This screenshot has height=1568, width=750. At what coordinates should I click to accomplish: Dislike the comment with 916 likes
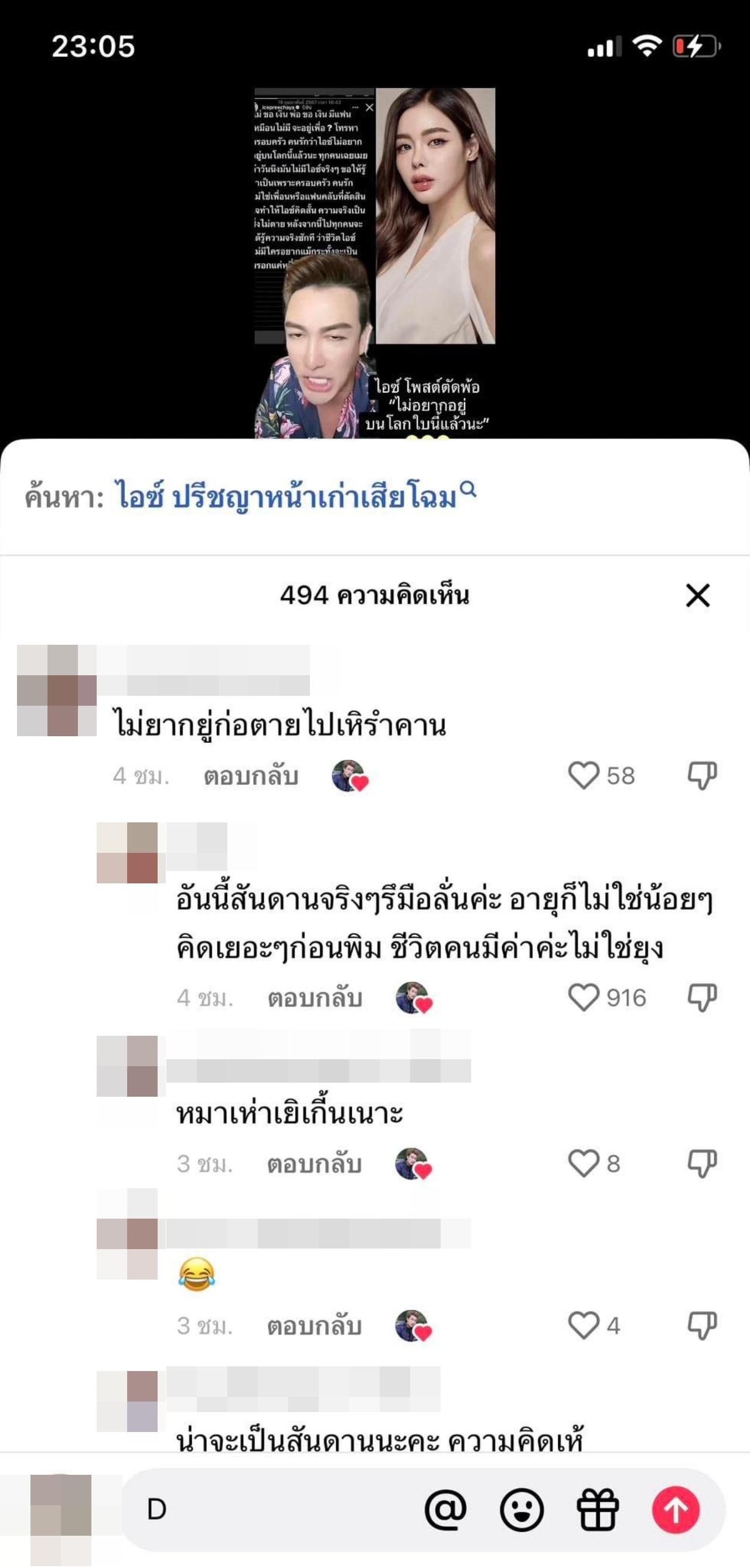pyautogui.click(x=702, y=998)
